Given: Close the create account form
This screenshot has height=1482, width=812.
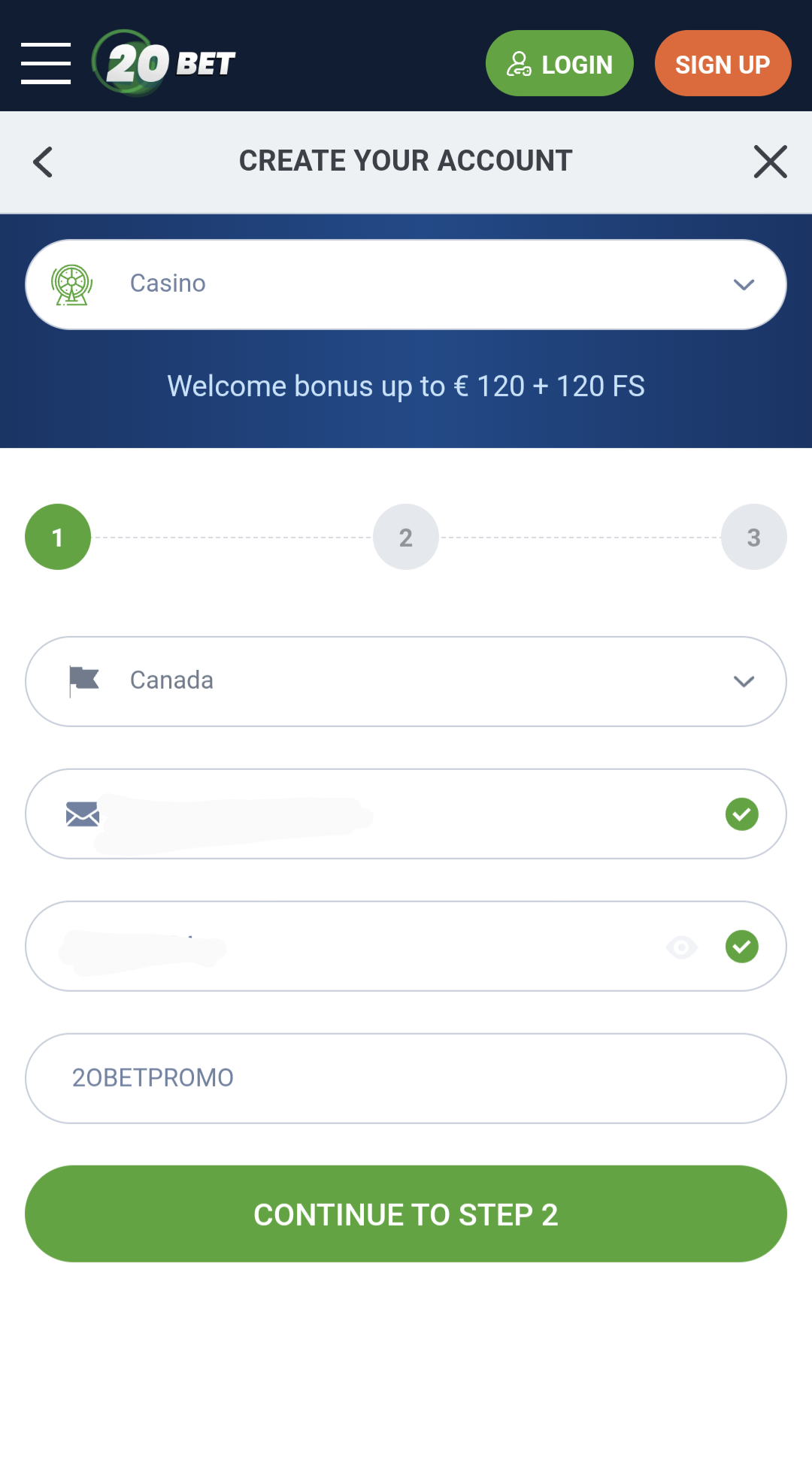Looking at the screenshot, I should click(770, 162).
